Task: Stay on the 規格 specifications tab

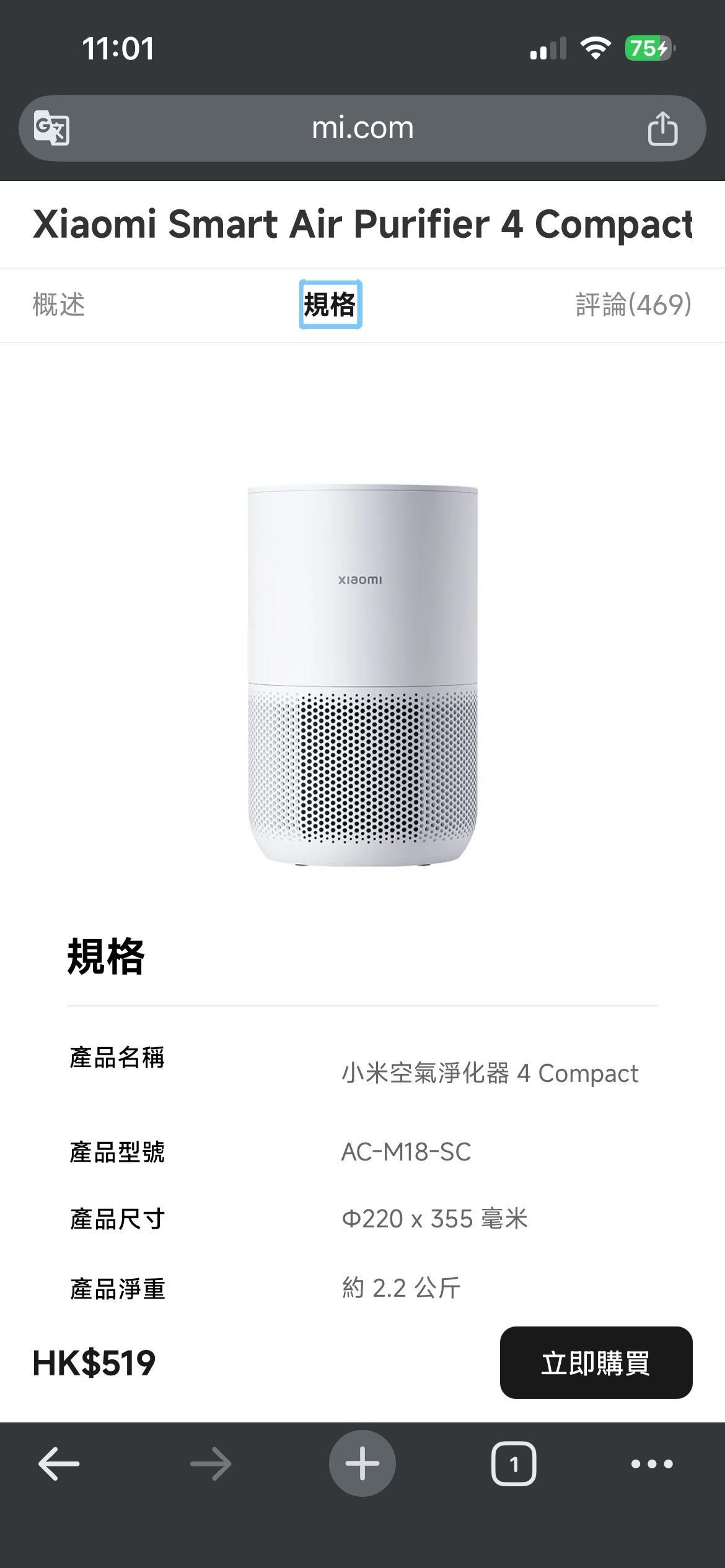Action: [x=330, y=305]
